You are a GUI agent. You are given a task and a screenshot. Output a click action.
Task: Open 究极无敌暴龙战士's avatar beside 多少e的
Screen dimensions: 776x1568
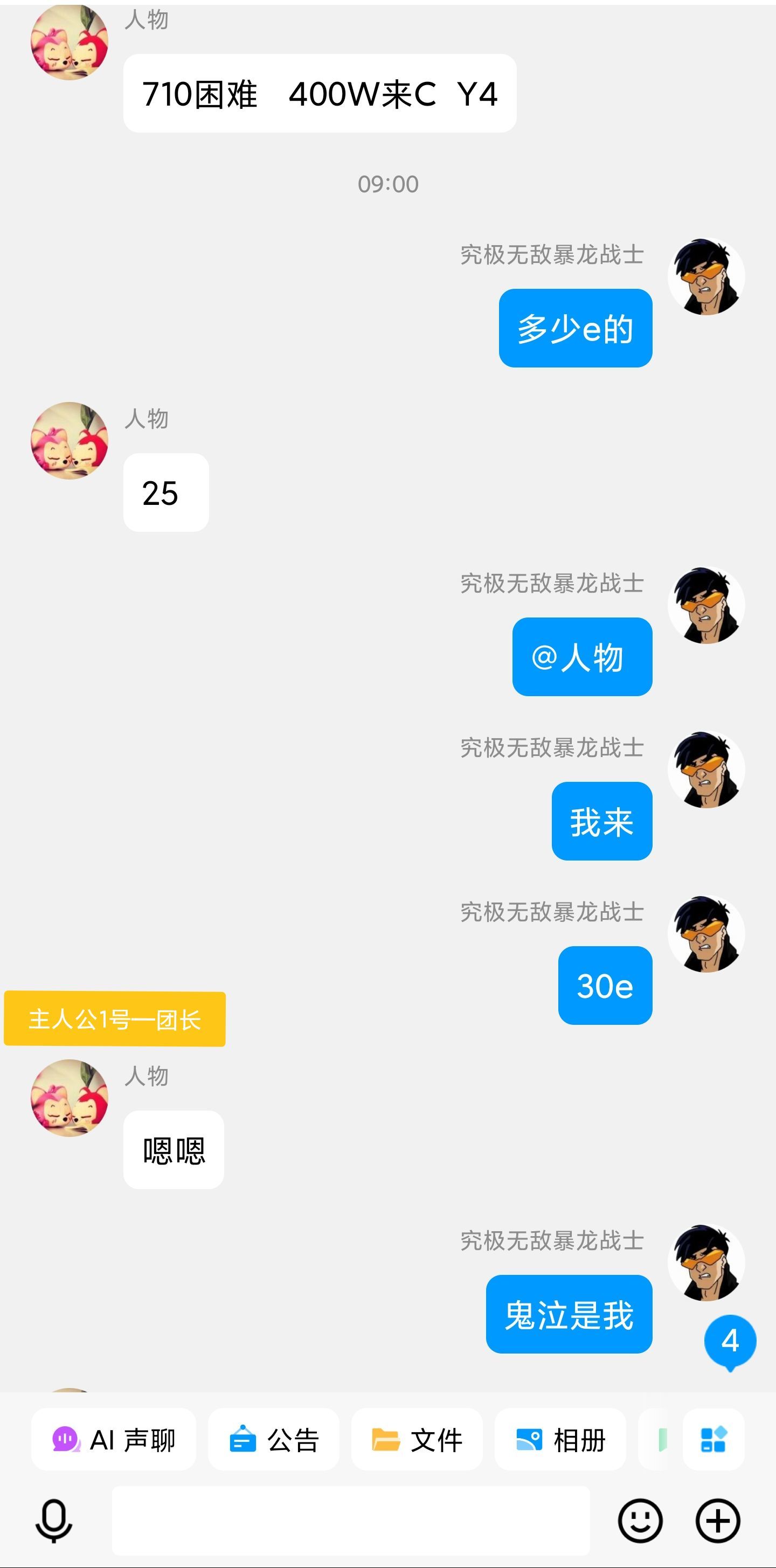point(706,277)
